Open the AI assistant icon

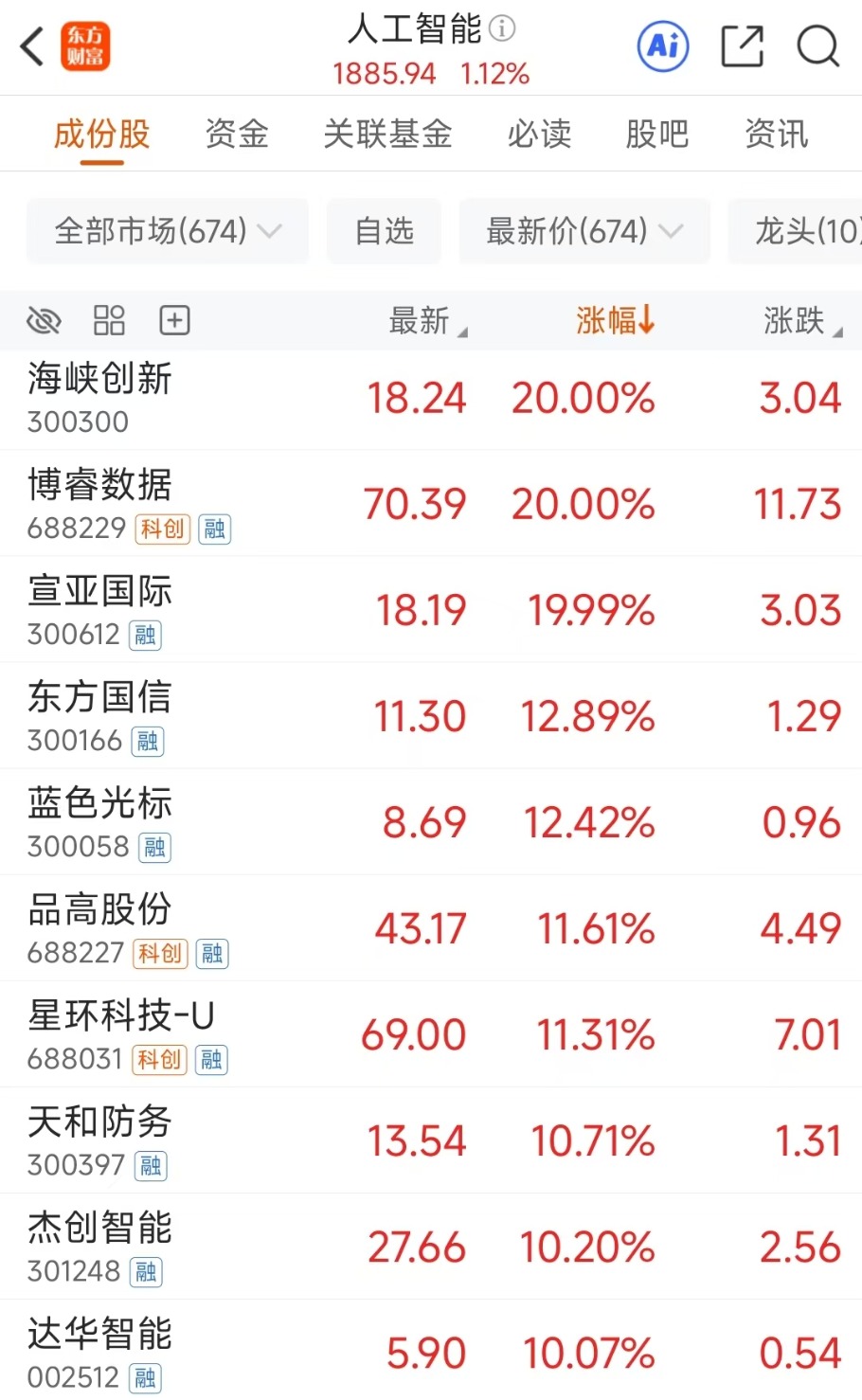(x=662, y=46)
